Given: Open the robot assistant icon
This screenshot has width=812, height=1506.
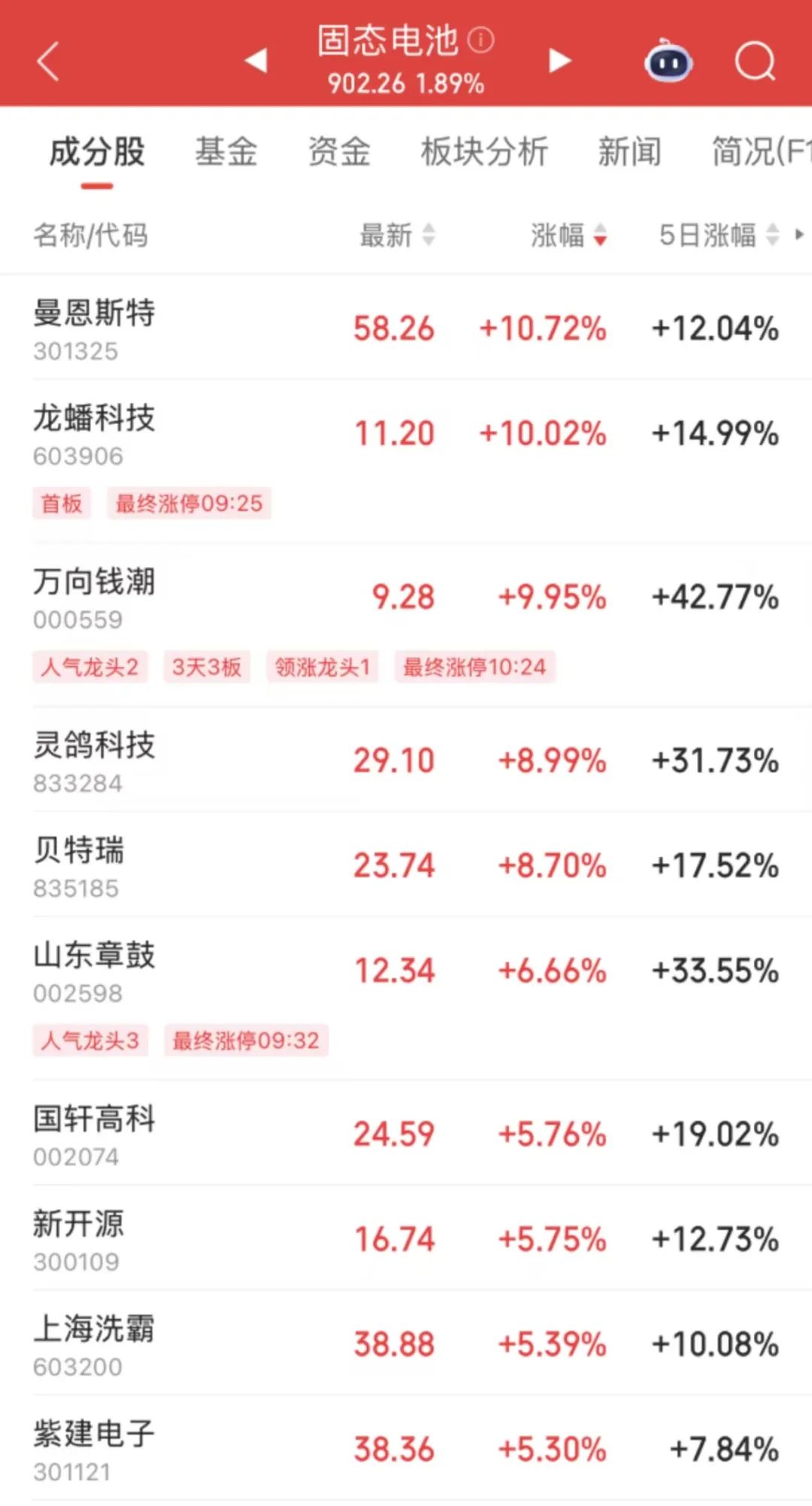Looking at the screenshot, I should pos(668,61).
